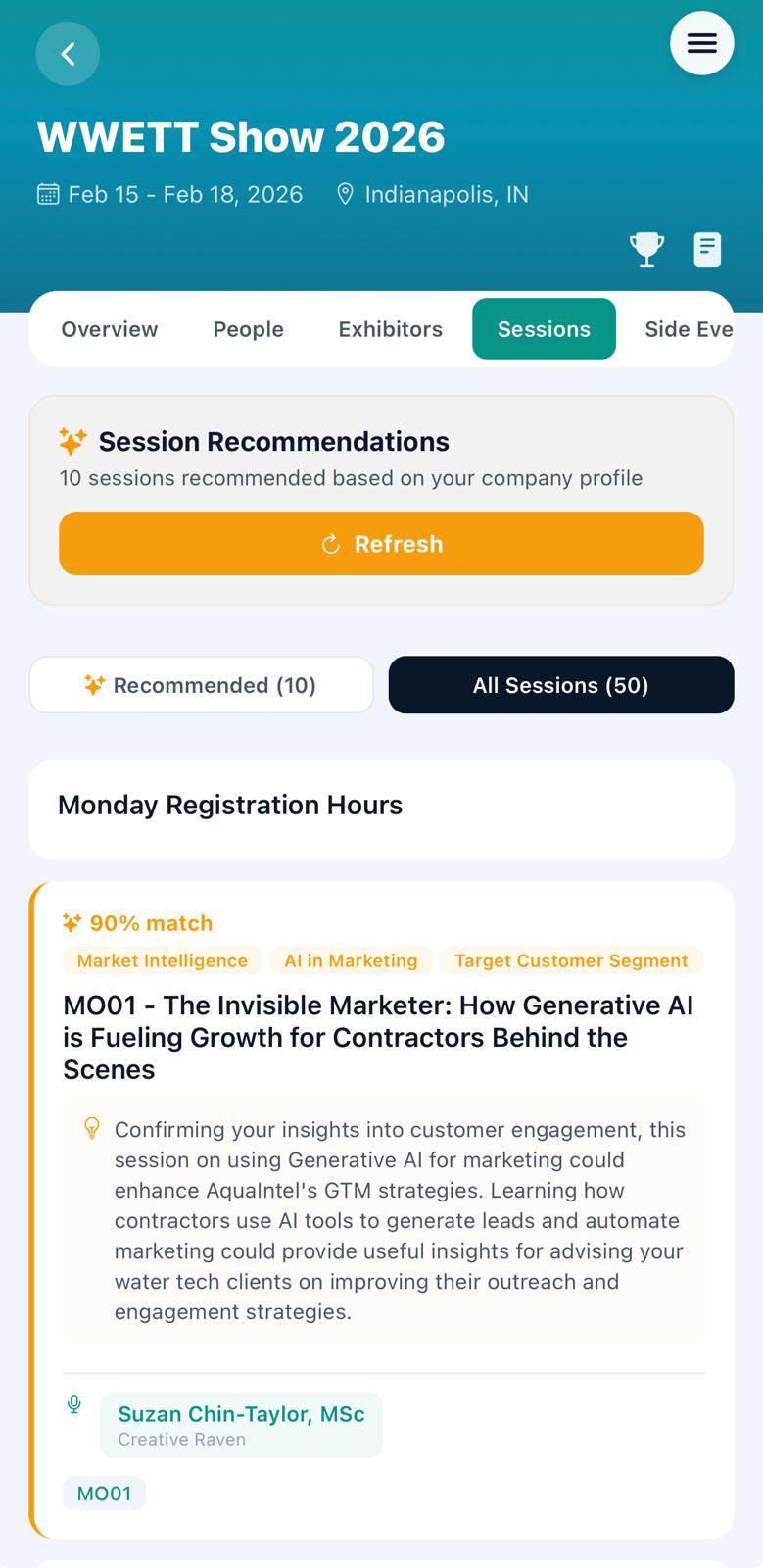Switch to the People tab
Image resolution: width=763 pixels, height=1568 pixels.
click(248, 329)
